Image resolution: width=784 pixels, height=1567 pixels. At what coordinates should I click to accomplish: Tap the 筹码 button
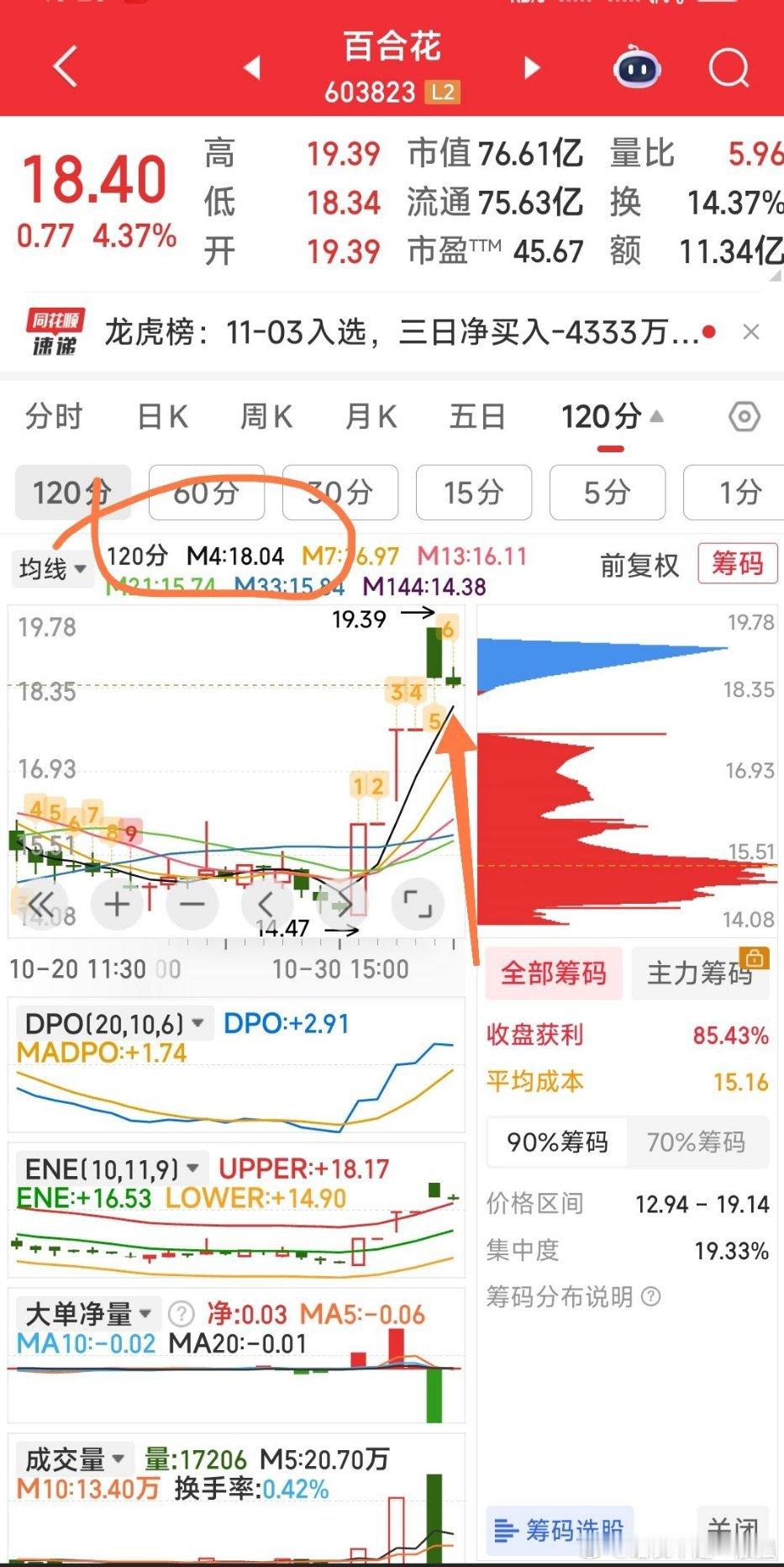coord(738,564)
